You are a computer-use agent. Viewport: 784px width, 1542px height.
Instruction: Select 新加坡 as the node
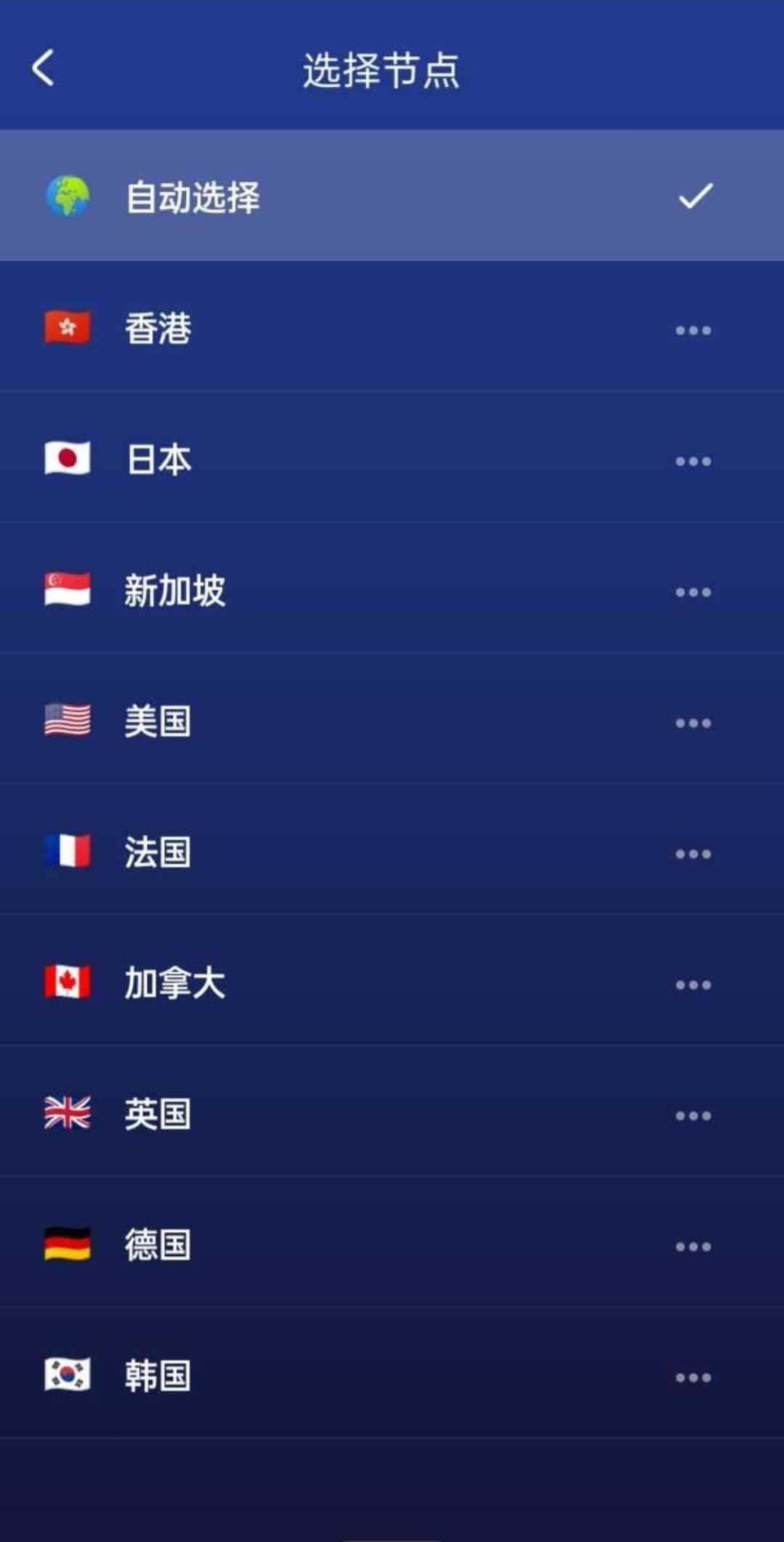pyautogui.click(x=392, y=588)
